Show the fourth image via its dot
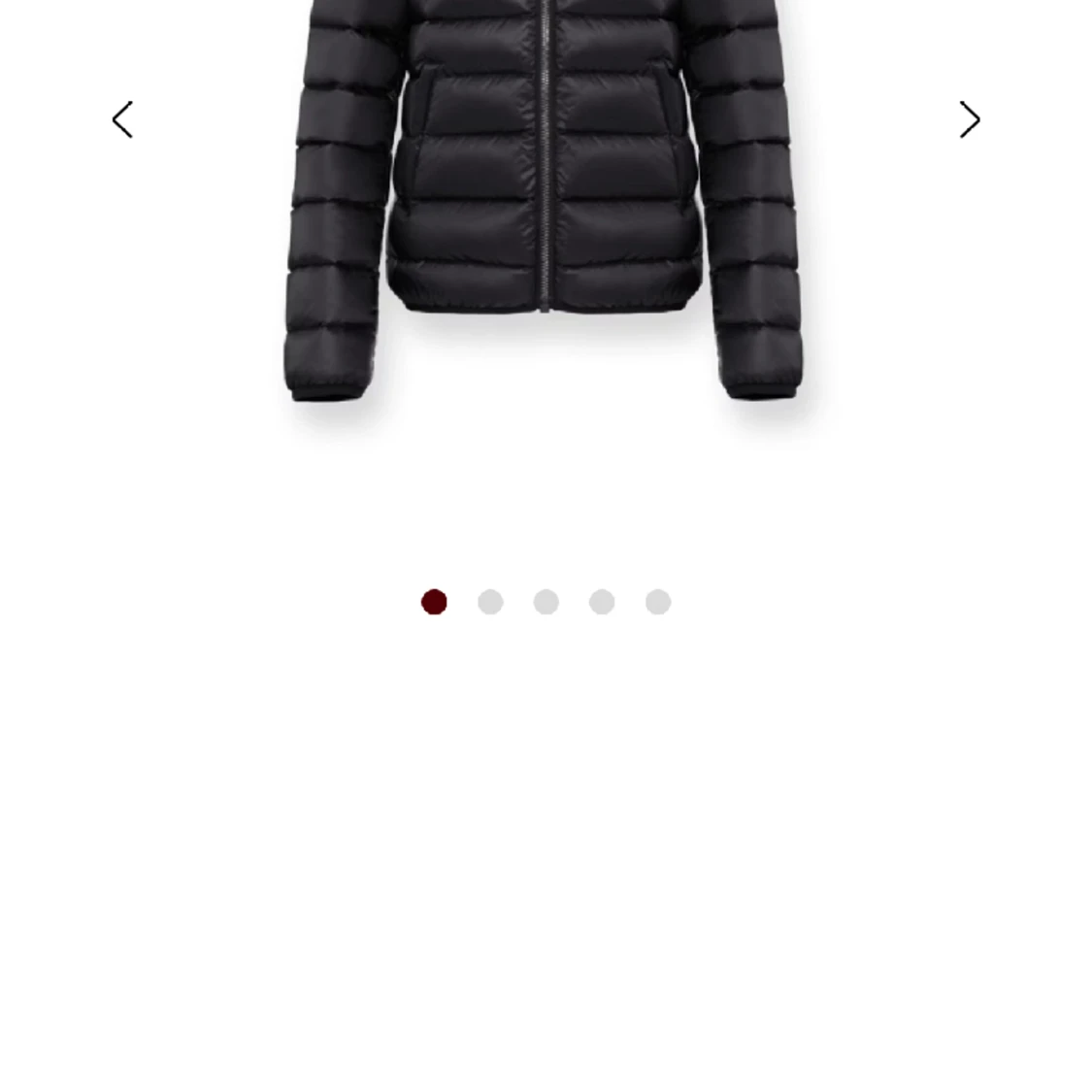The height and width of the screenshot is (1092, 1092). pos(602,603)
